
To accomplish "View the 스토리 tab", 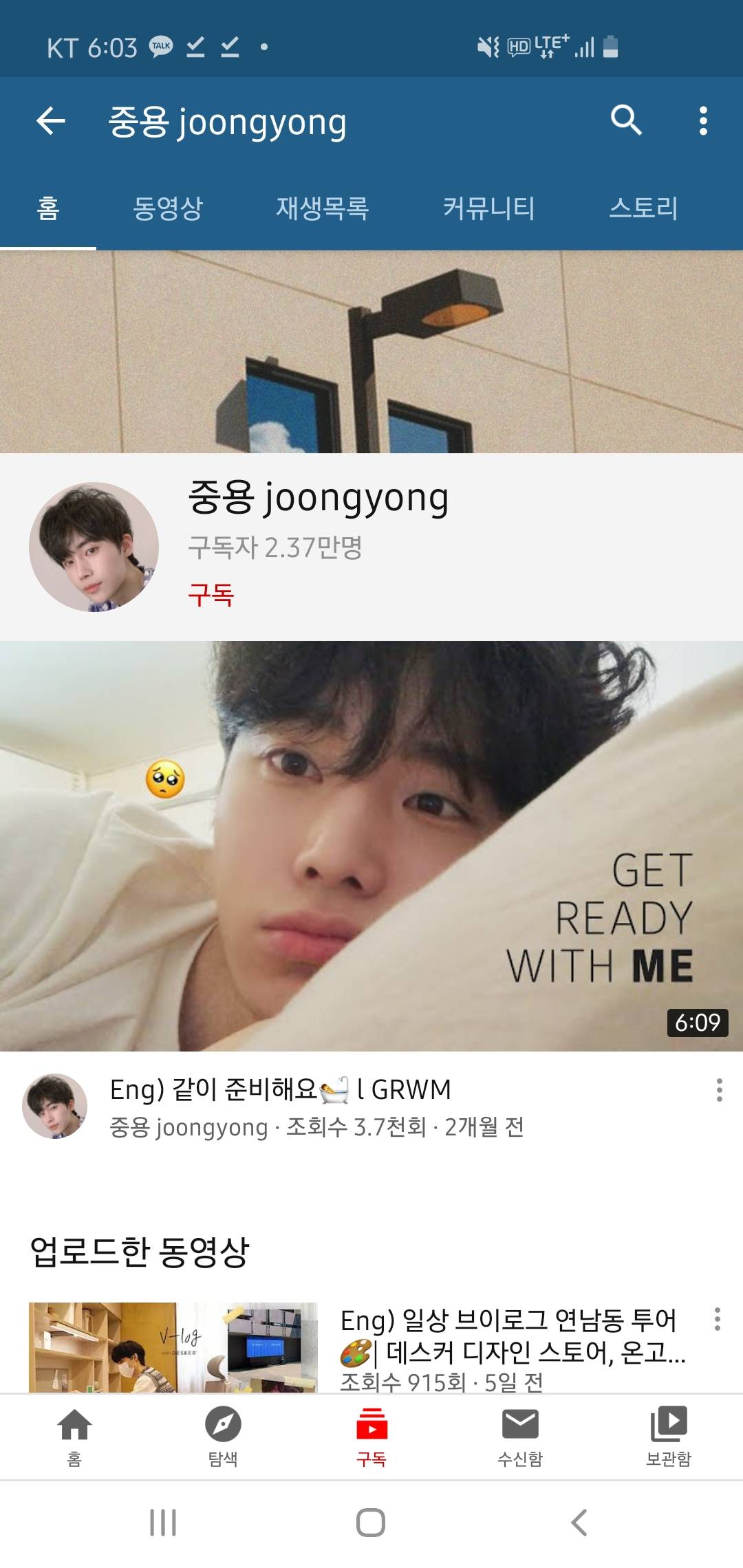I will pyautogui.click(x=643, y=208).
